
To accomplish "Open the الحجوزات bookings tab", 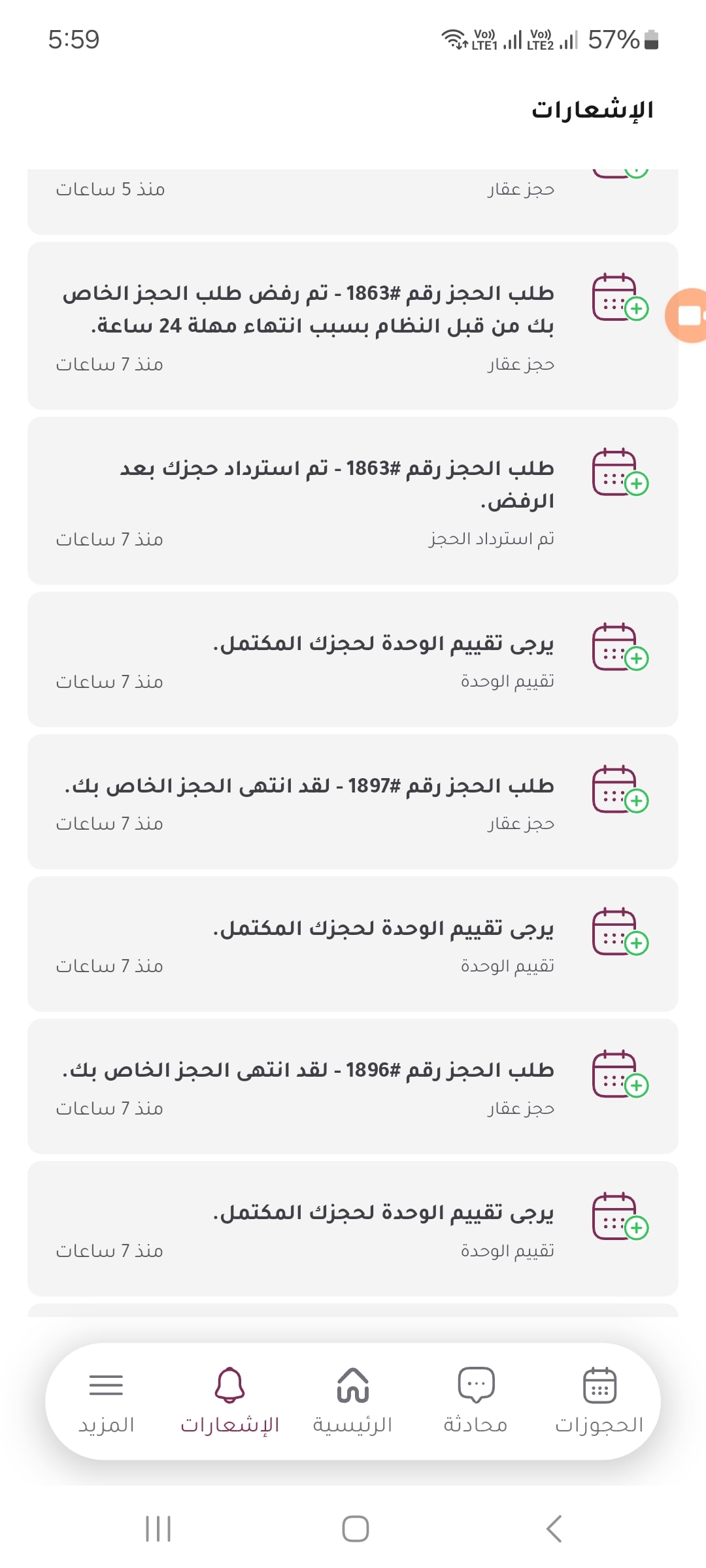I will (599, 1401).
